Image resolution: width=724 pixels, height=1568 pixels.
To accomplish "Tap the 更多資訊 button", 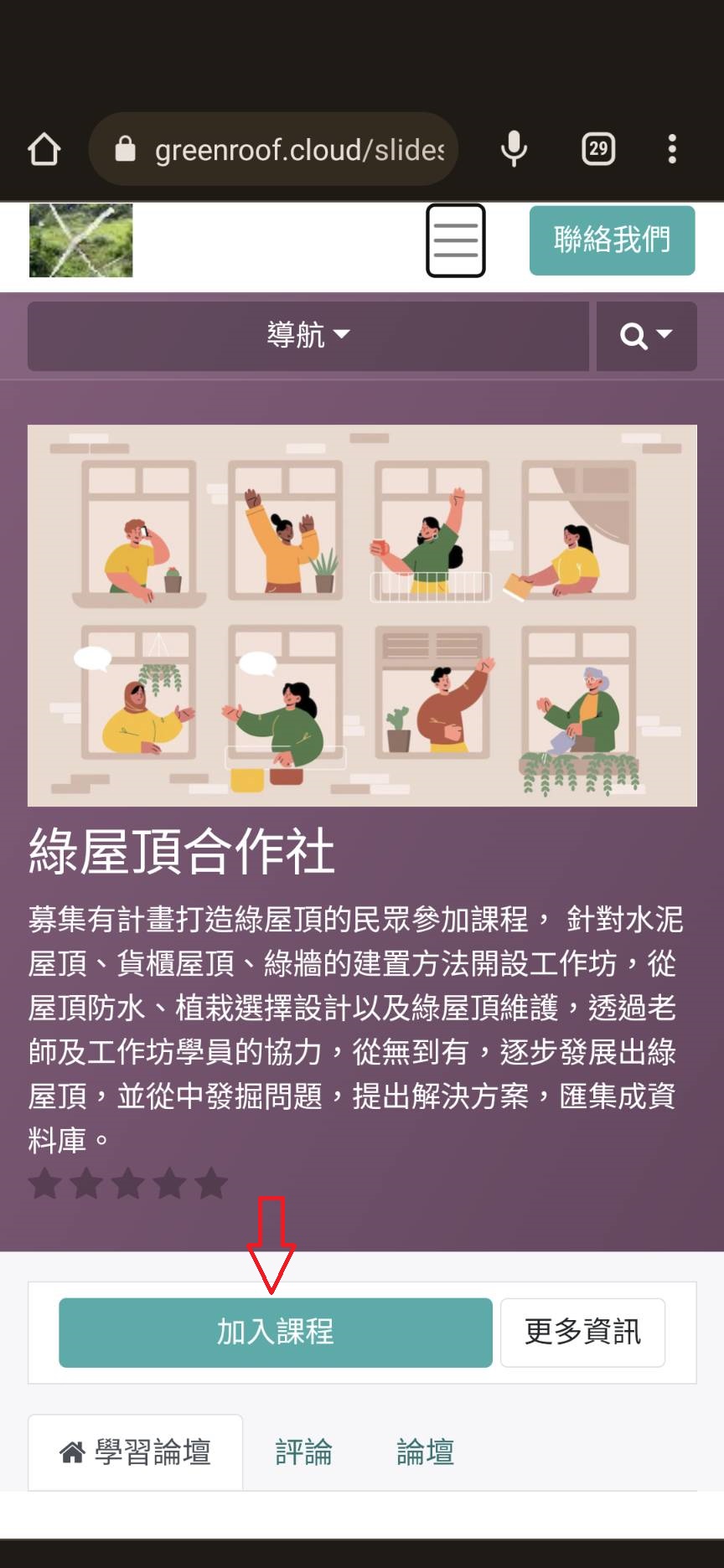I will 582,1332.
